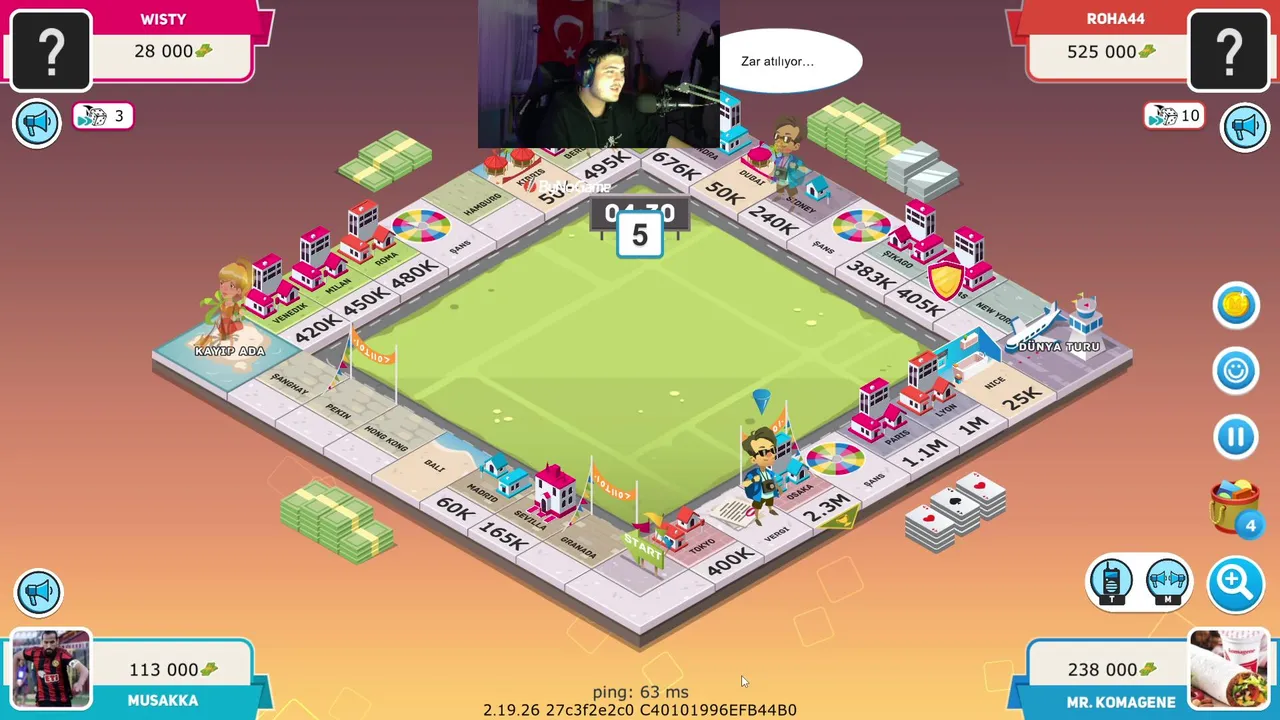
Task: Zoom in with the magnifier button
Action: coord(1236,582)
